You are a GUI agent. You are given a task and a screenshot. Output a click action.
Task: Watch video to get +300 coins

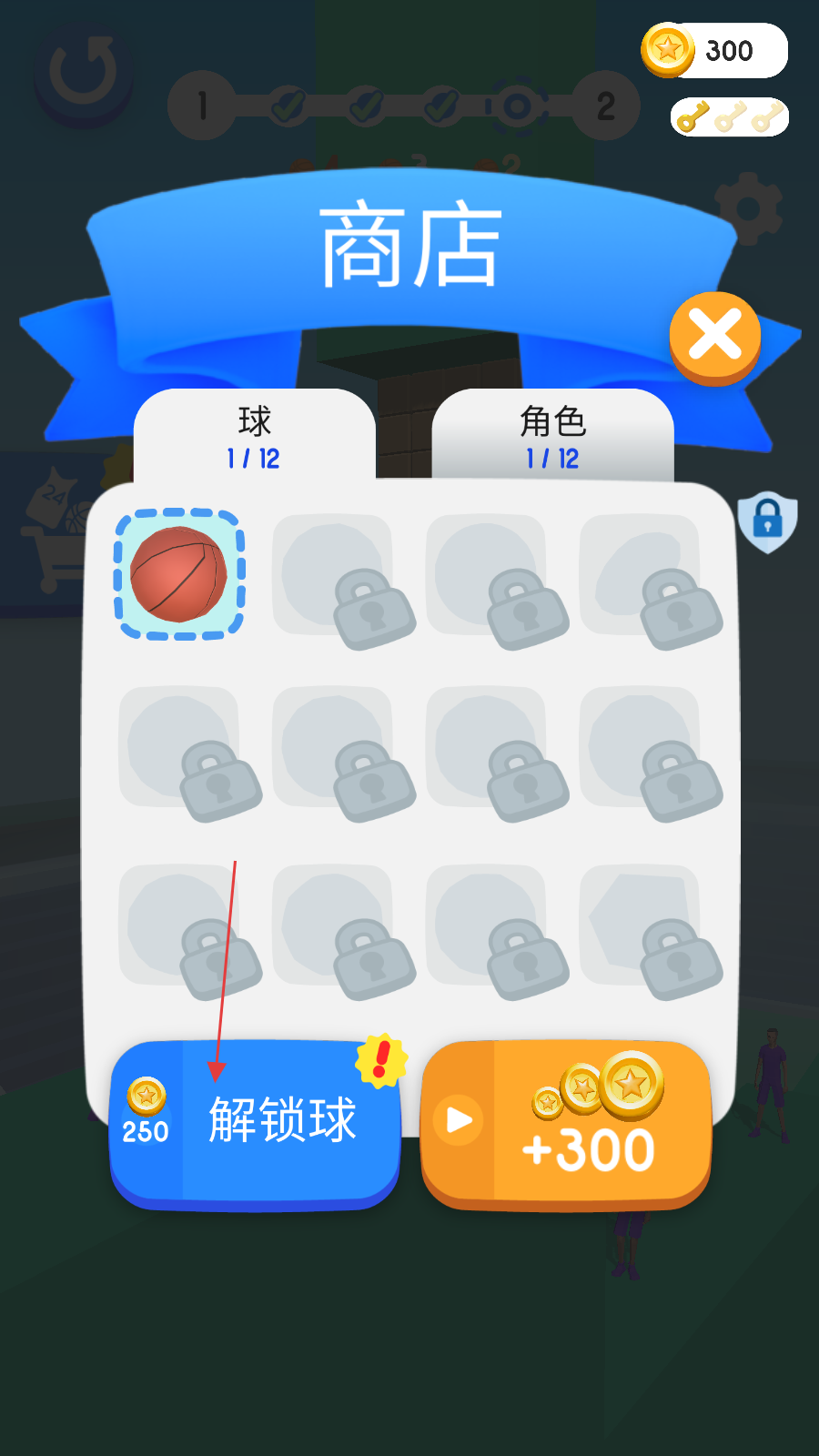[566, 1126]
